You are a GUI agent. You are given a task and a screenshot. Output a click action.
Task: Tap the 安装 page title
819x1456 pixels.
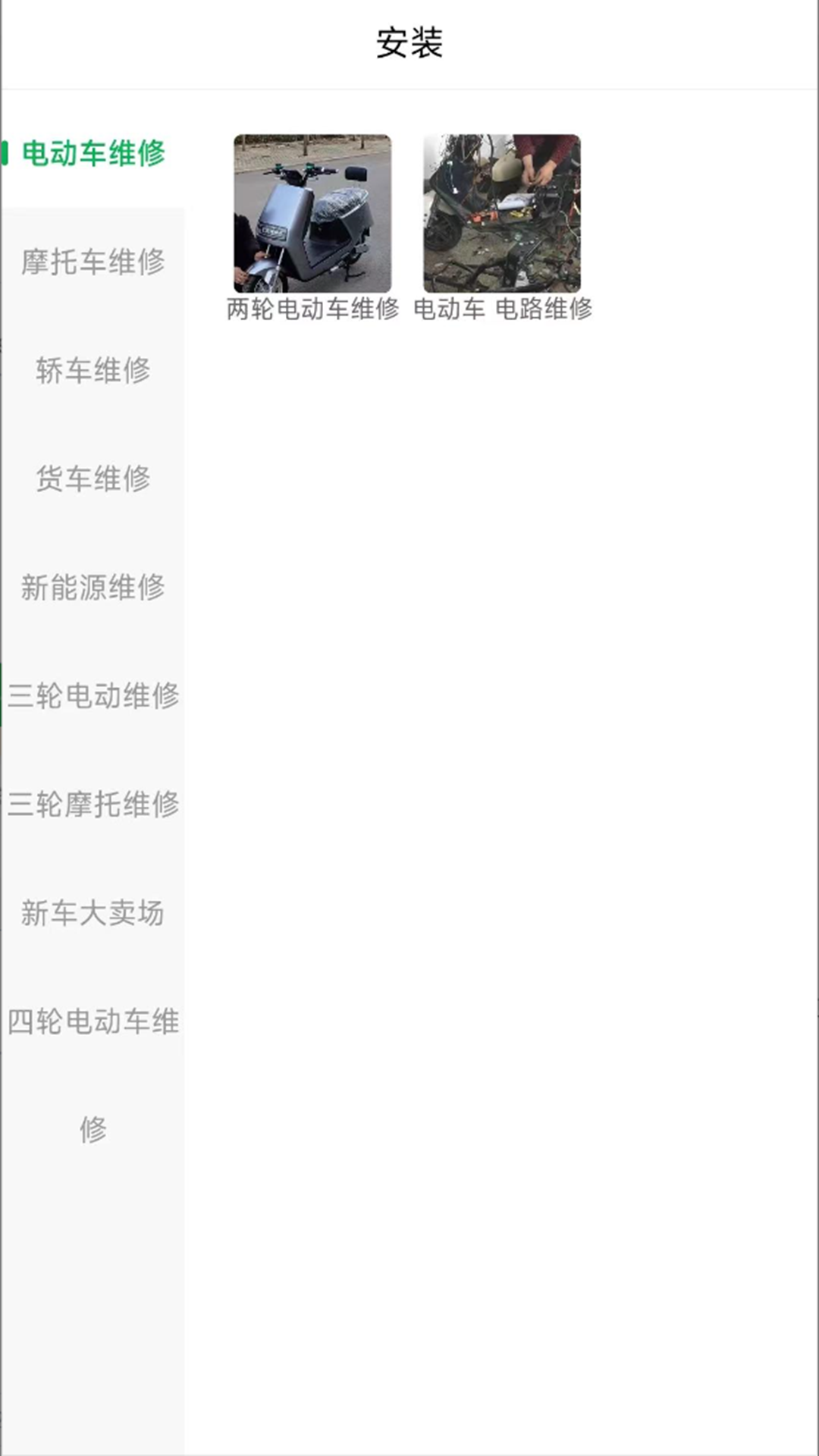(x=409, y=43)
